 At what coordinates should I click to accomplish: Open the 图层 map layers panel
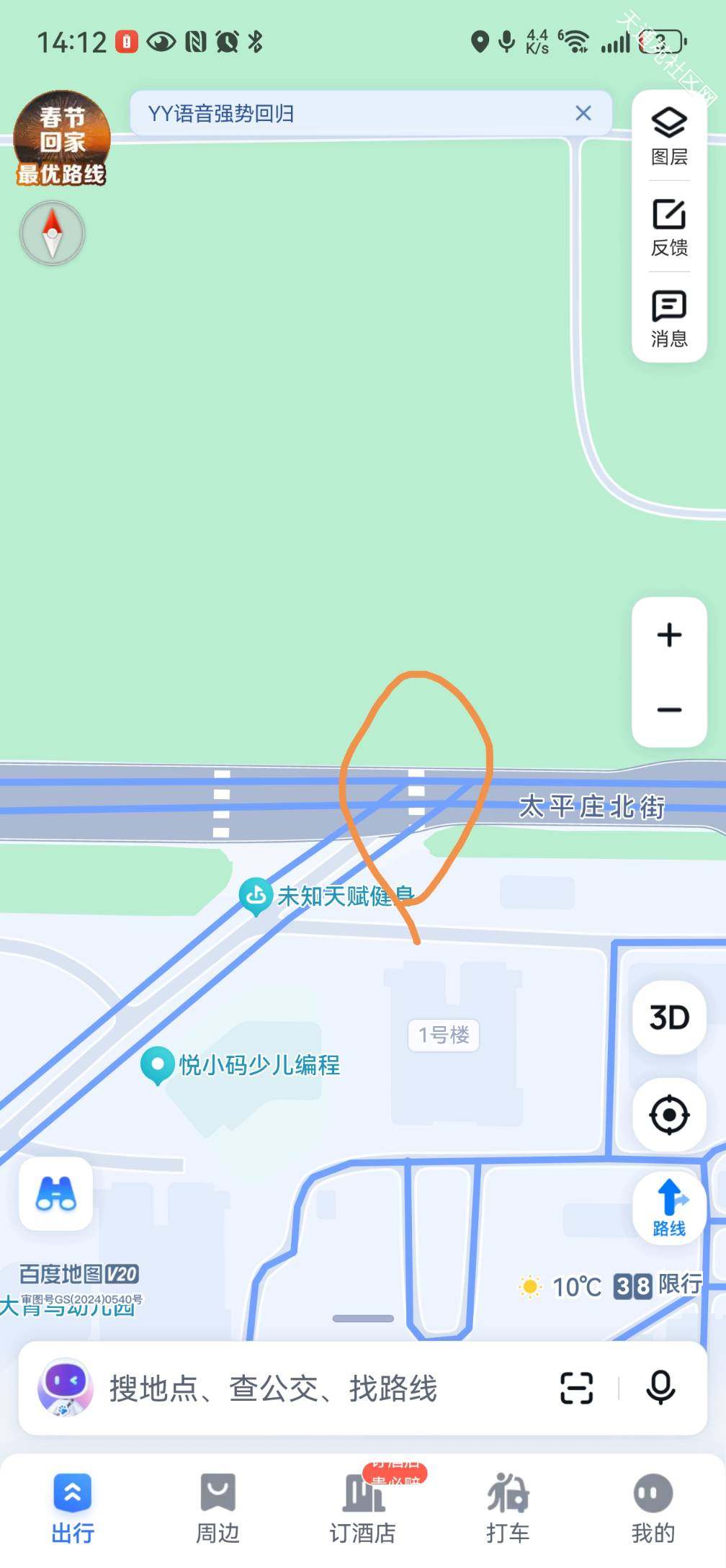point(669,136)
